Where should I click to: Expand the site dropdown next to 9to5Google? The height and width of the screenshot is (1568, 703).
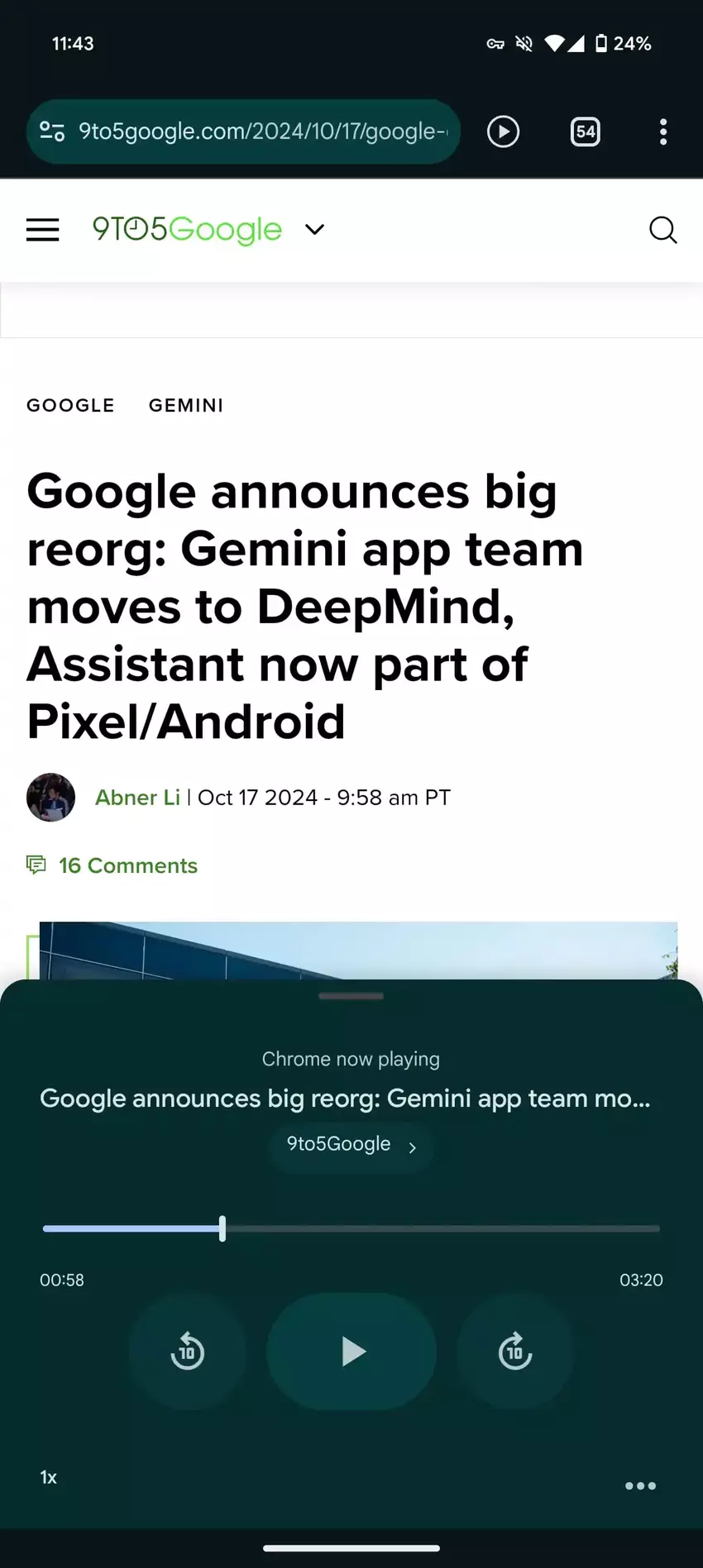coord(314,230)
